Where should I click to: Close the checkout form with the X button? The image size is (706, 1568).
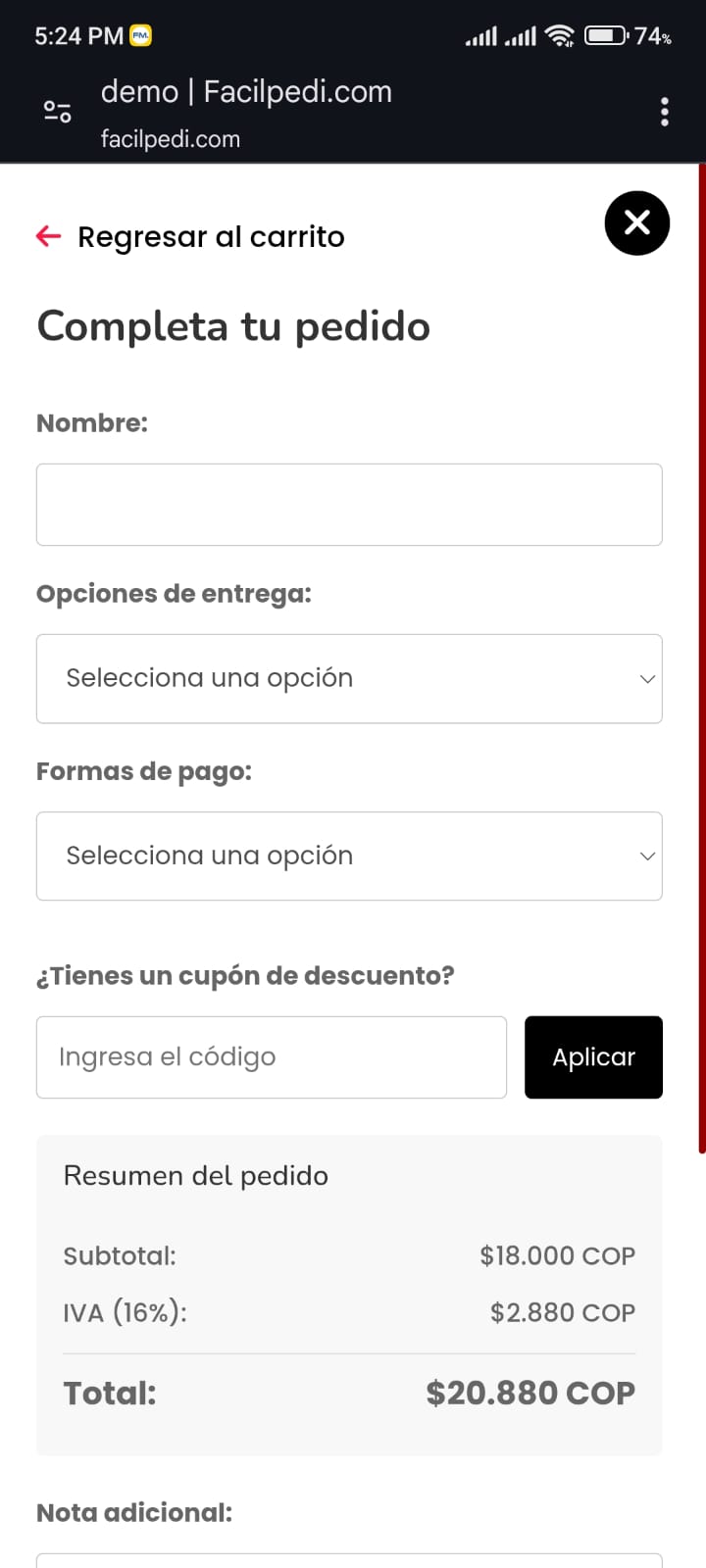click(637, 223)
